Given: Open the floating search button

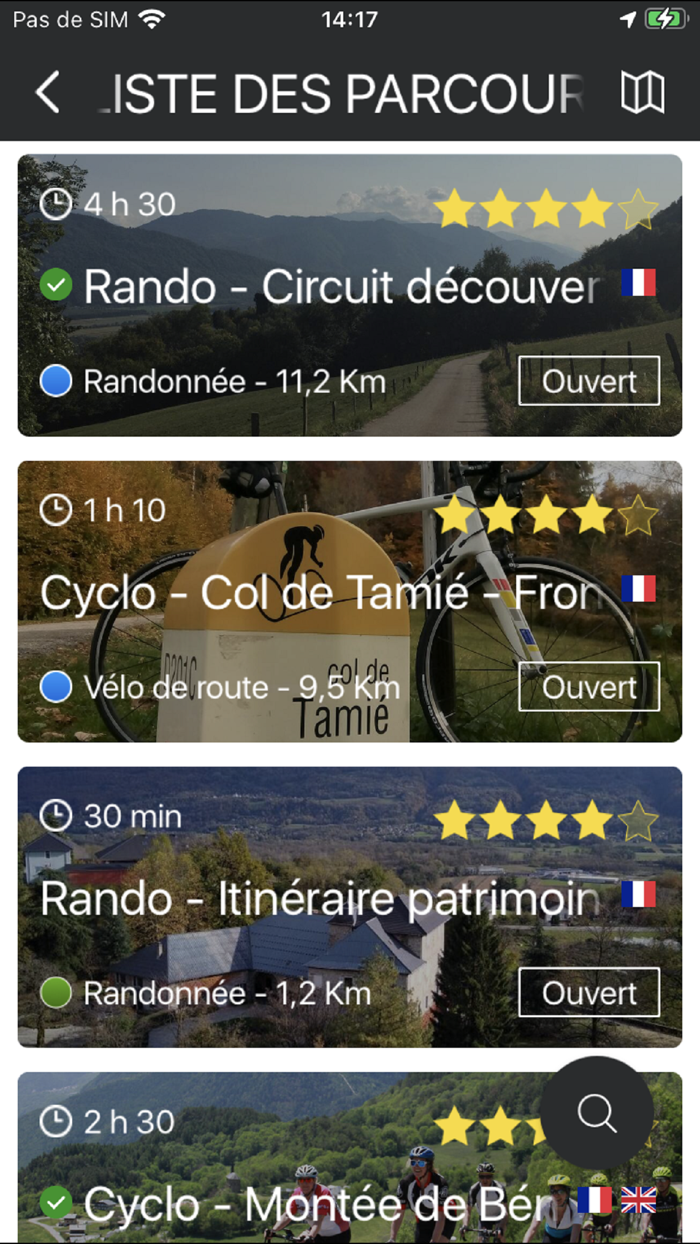Looking at the screenshot, I should pyautogui.click(x=597, y=1113).
